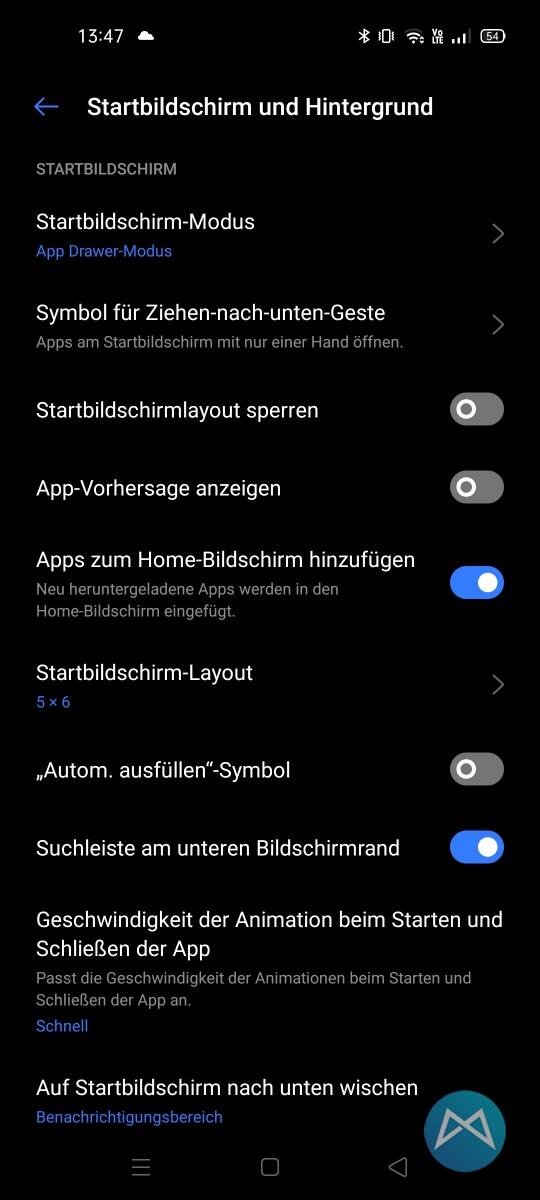Turn on App-Vorhersage anzeigen
The image size is (540, 1200).
[x=476, y=487]
